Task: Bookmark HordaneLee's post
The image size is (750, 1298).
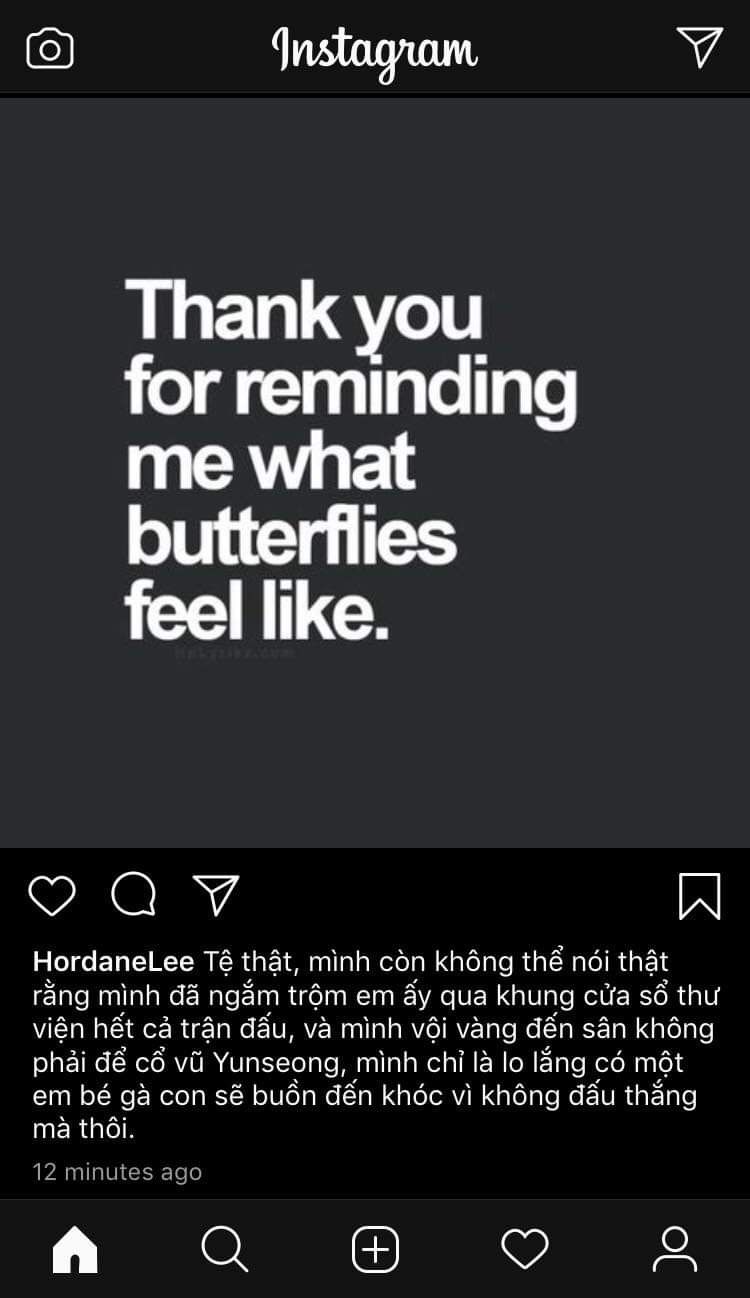Action: (x=699, y=896)
